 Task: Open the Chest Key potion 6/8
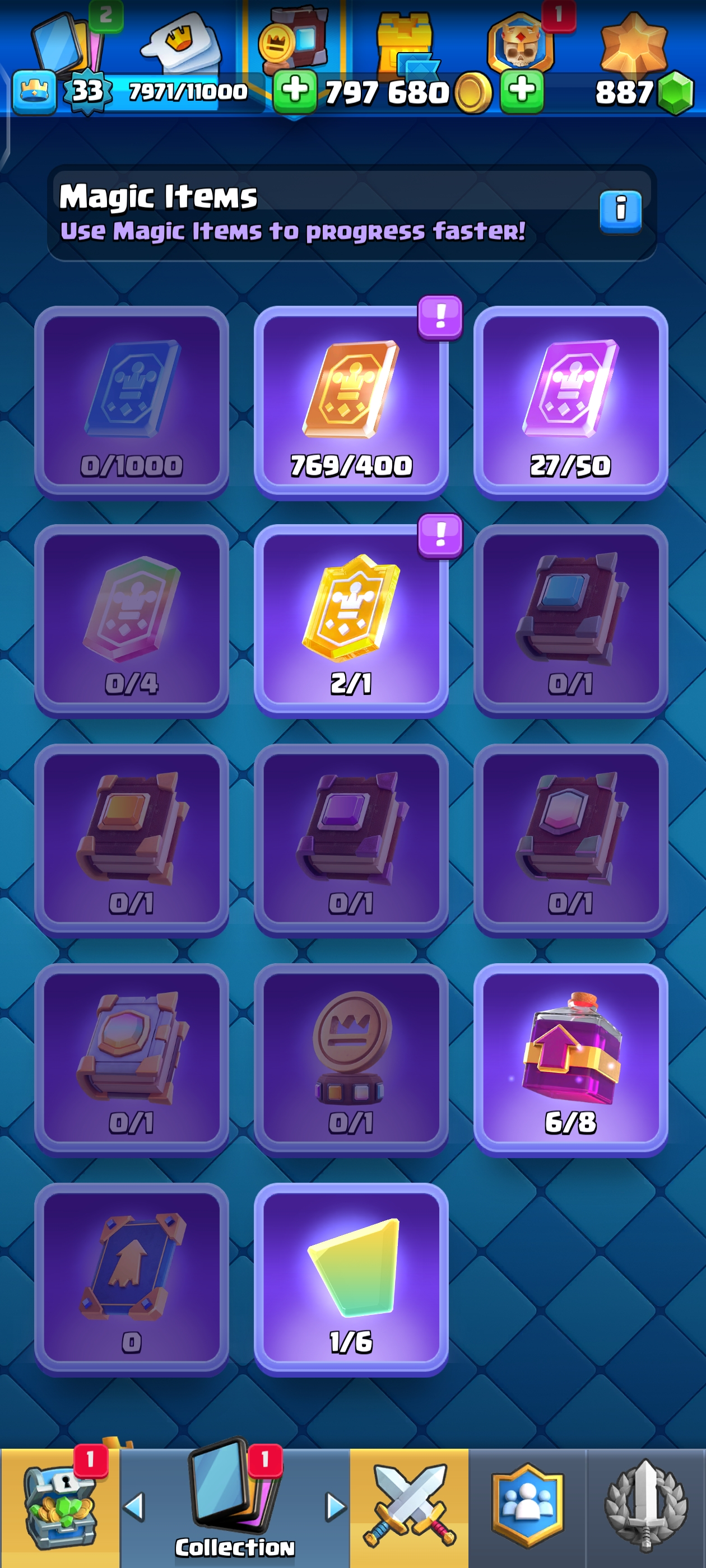click(x=570, y=1059)
